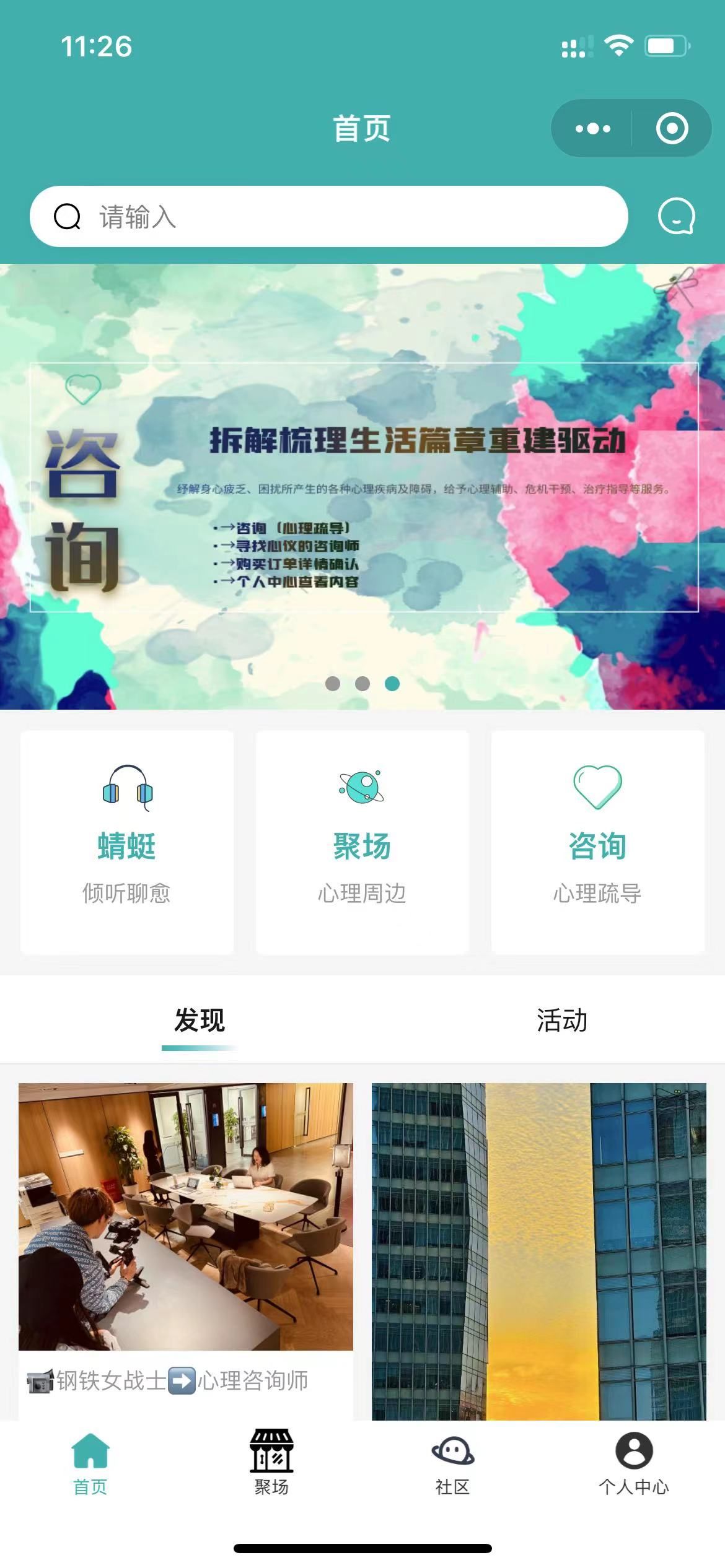
Task: Switch to the 社区 bottom tab
Action: (453, 1463)
